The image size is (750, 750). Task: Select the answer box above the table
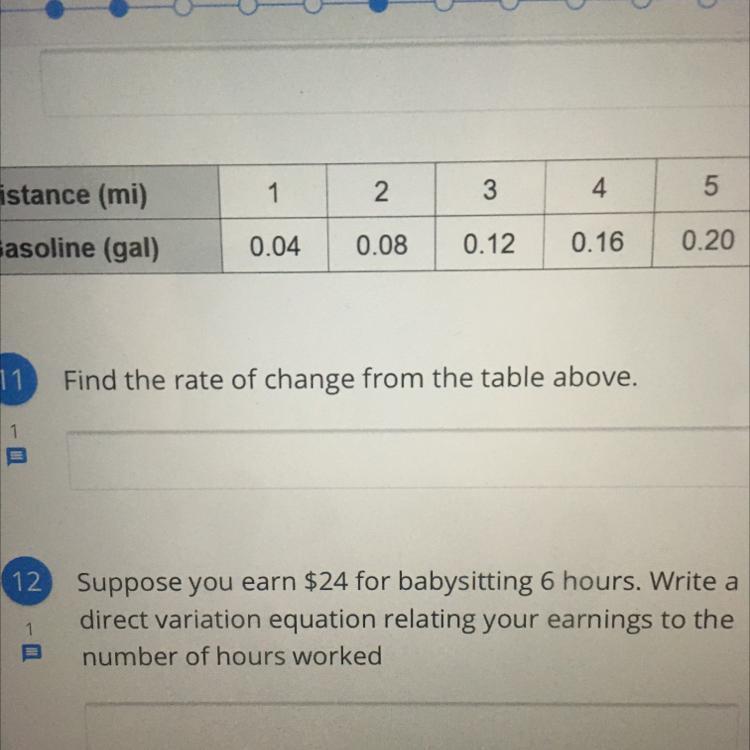(395, 84)
